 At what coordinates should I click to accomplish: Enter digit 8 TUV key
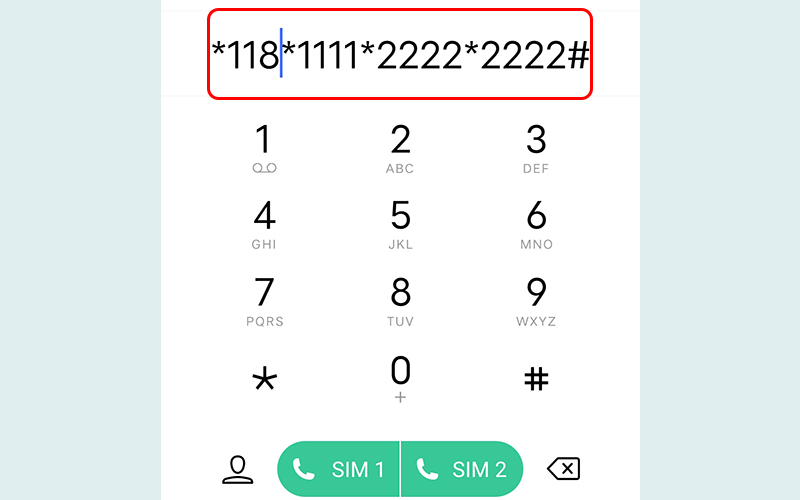(x=400, y=300)
